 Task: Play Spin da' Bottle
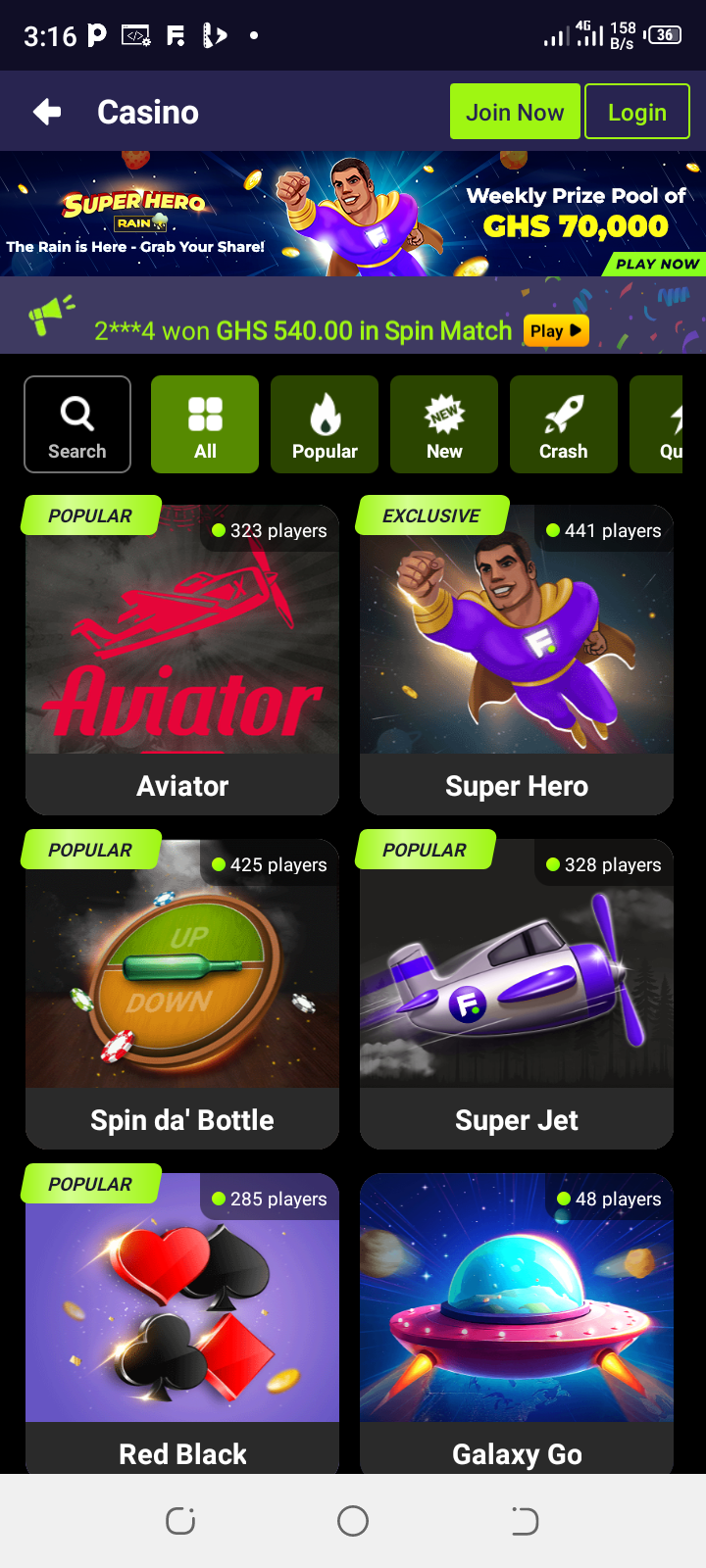(182, 994)
